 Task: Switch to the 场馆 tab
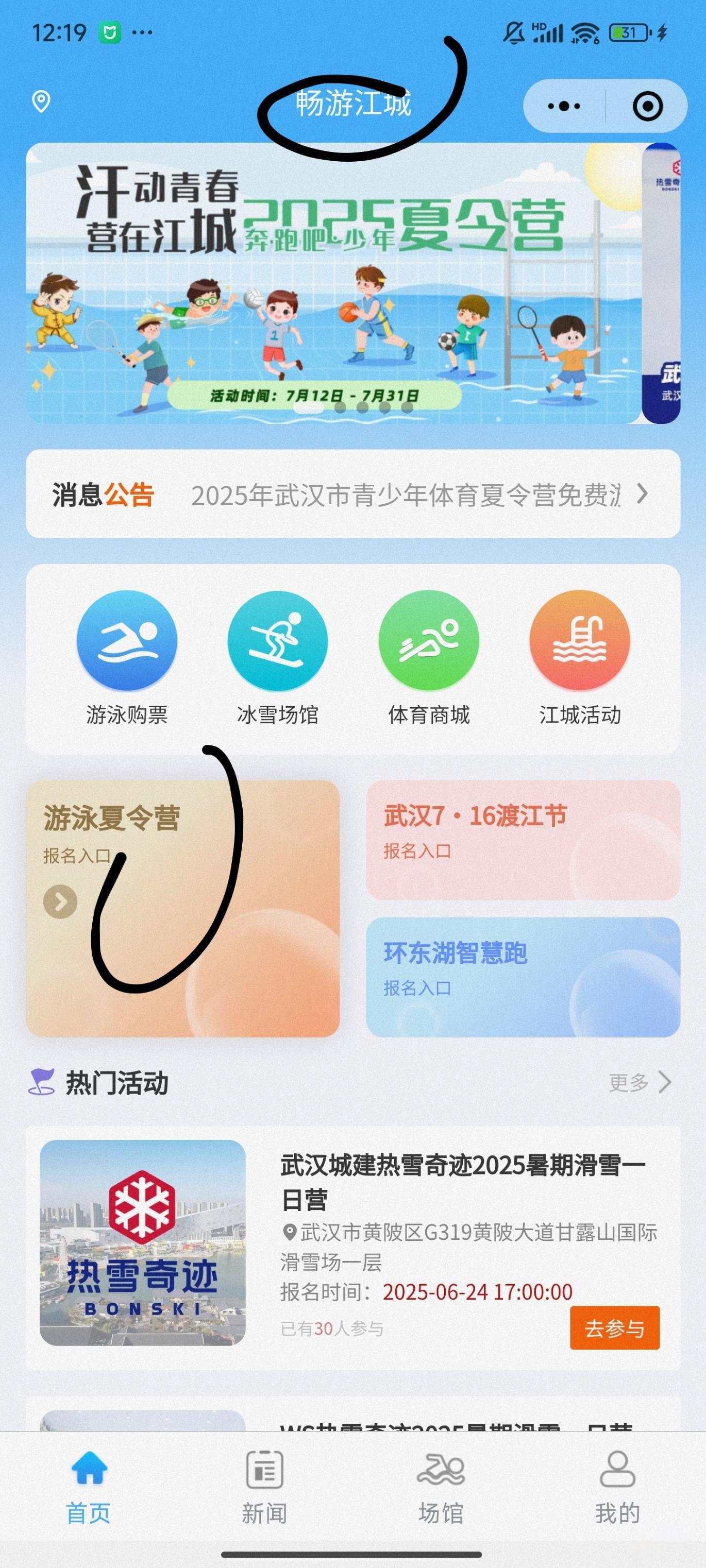(x=441, y=1487)
